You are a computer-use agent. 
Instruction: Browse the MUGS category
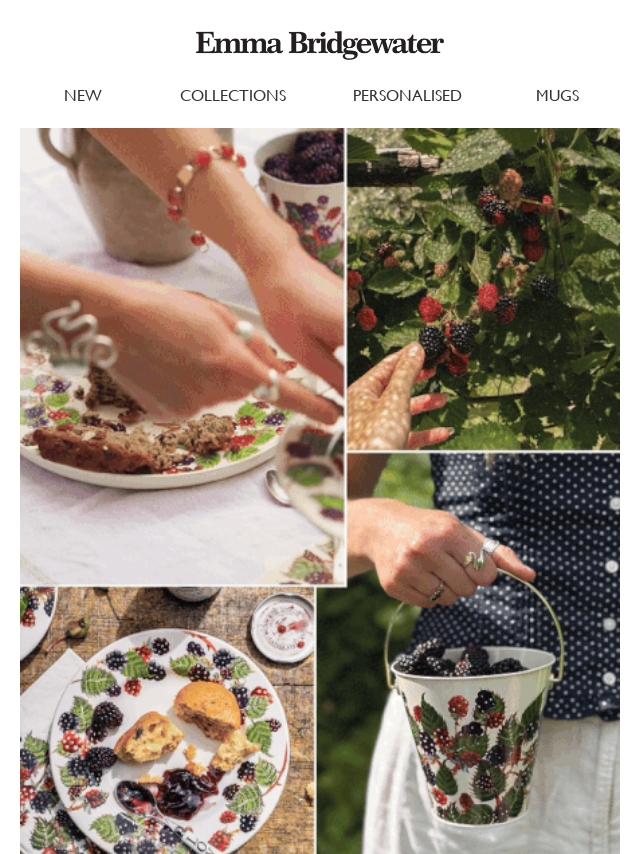[557, 96]
